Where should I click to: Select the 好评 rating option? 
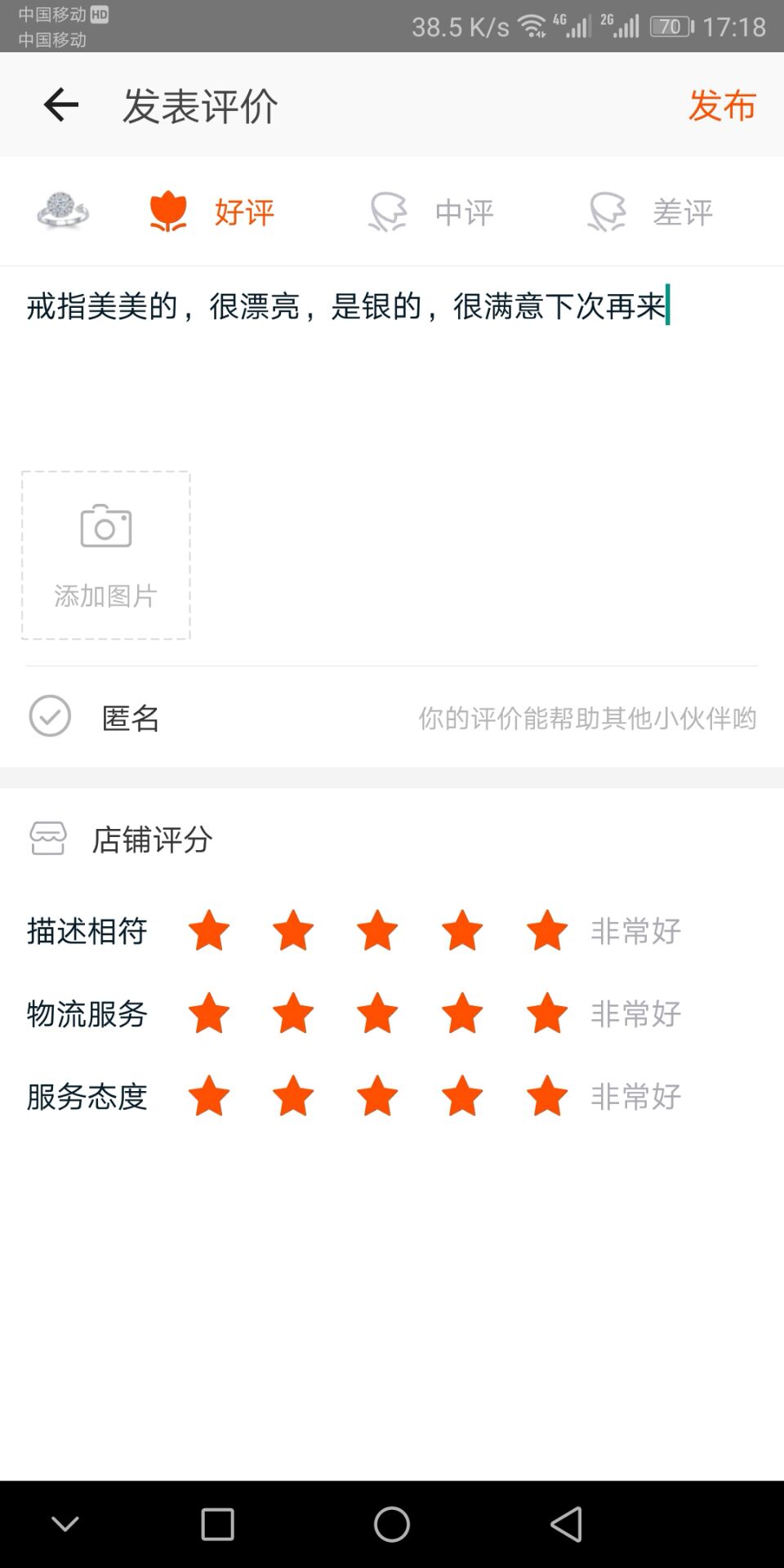(x=212, y=212)
